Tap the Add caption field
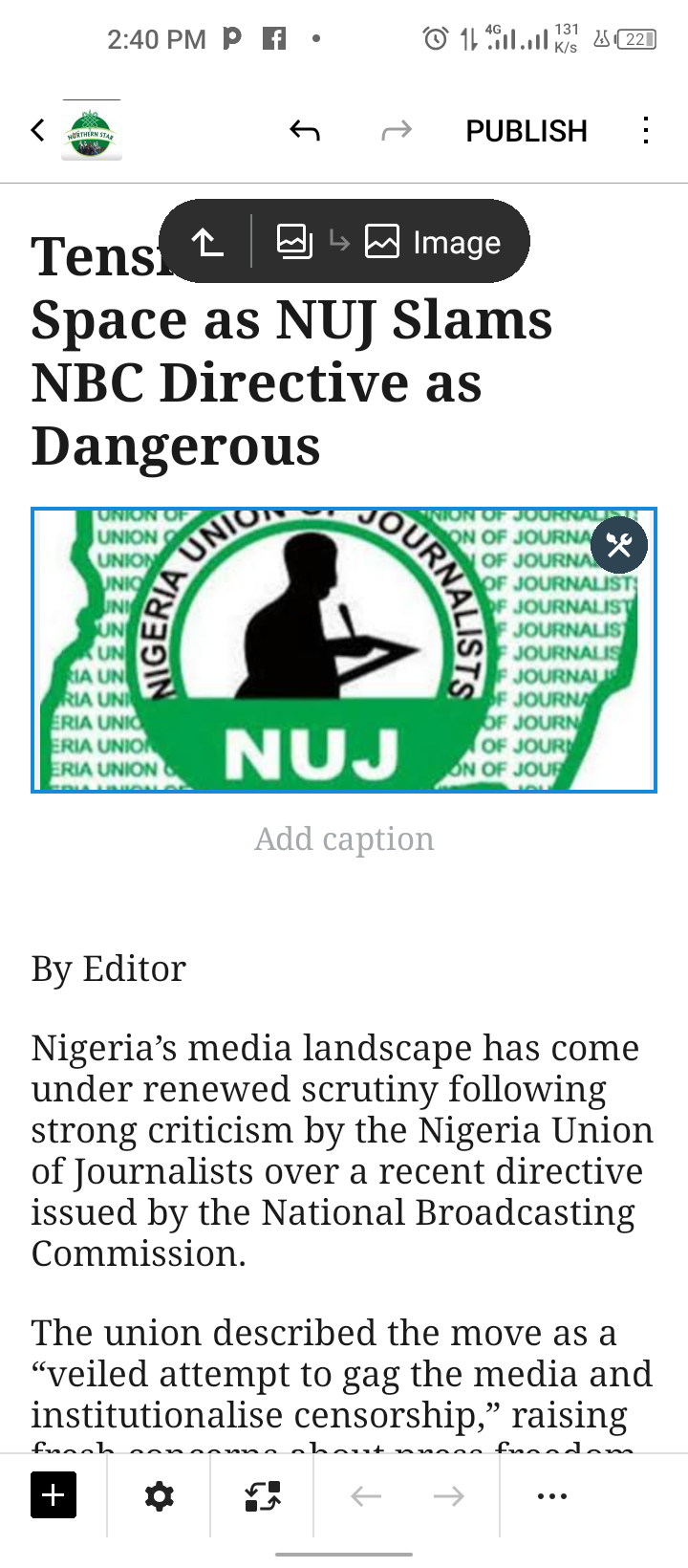 344,838
